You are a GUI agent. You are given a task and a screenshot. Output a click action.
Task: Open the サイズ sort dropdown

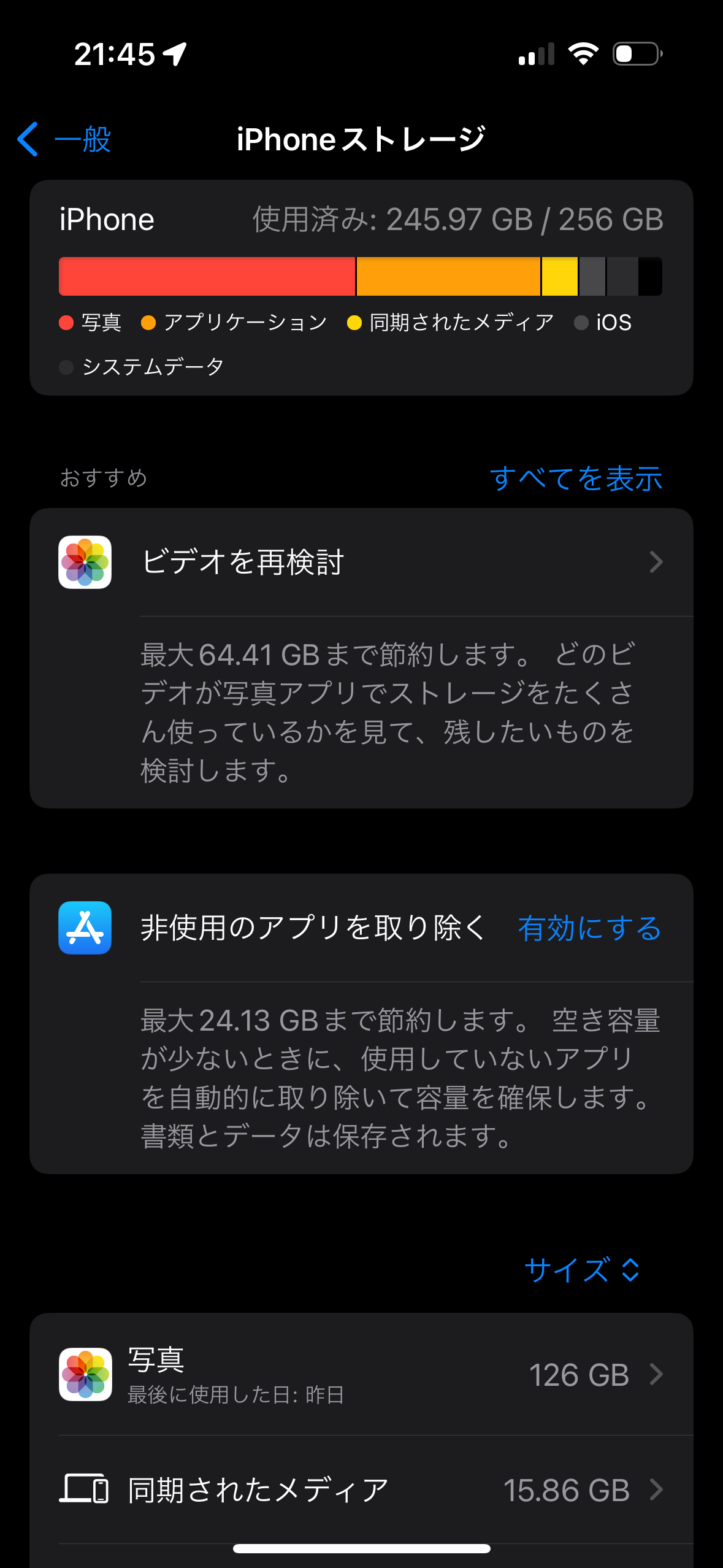(581, 1269)
